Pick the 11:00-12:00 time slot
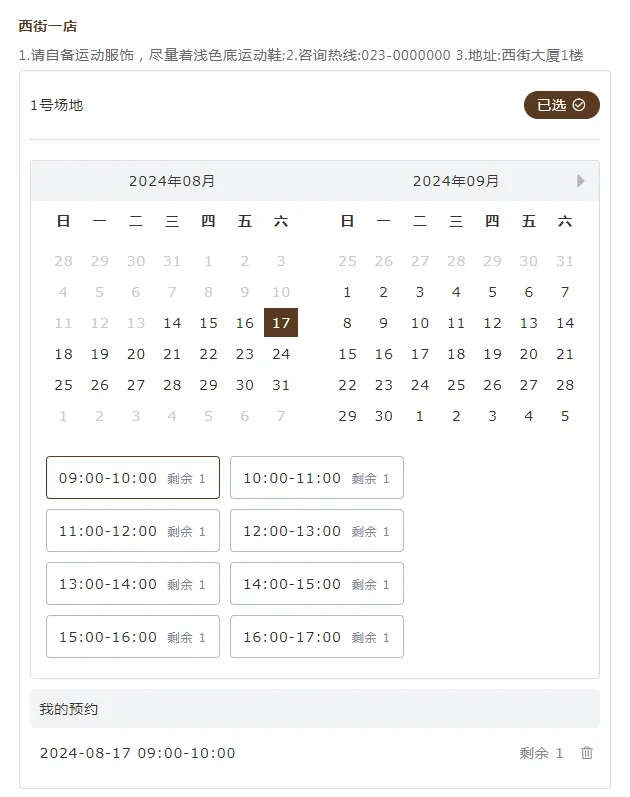The image size is (630, 797). tap(133, 531)
